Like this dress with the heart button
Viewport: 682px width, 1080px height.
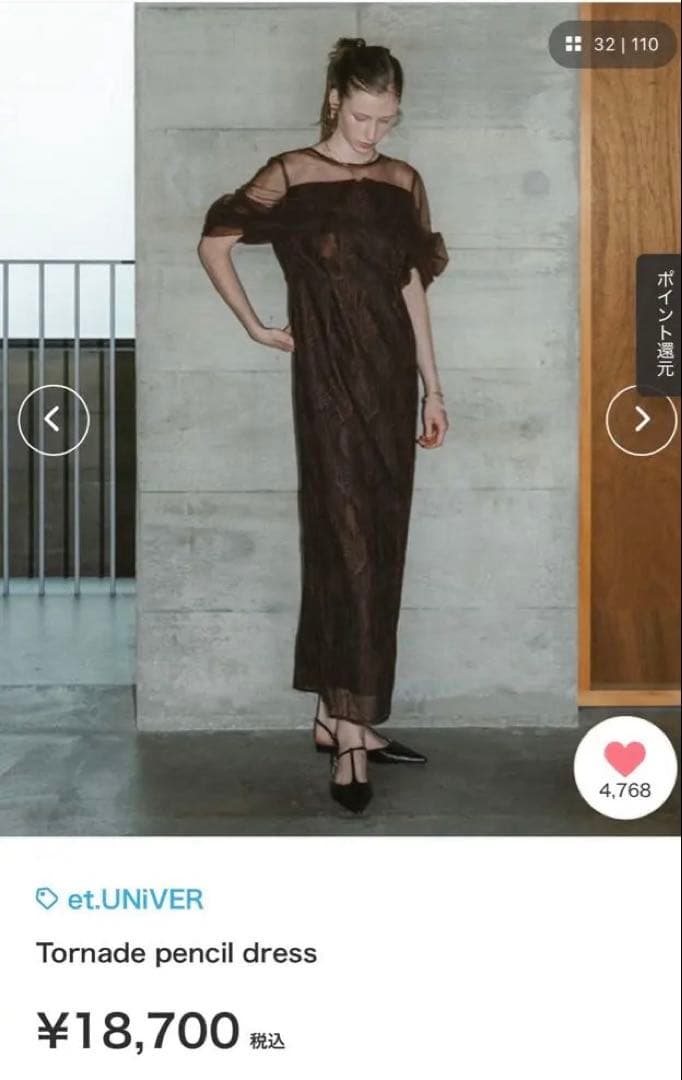click(625, 770)
